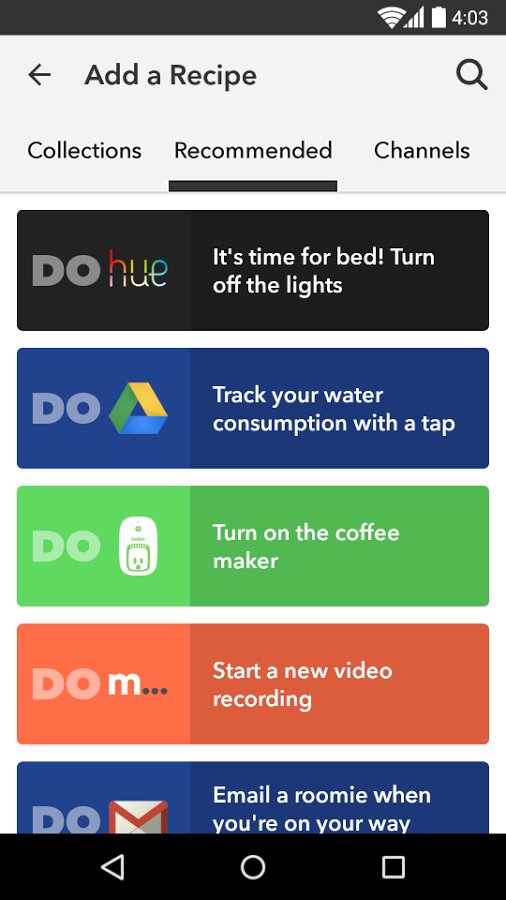The height and width of the screenshot is (900, 506).
Task: Select the Recommended tab
Action: coord(253,150)
